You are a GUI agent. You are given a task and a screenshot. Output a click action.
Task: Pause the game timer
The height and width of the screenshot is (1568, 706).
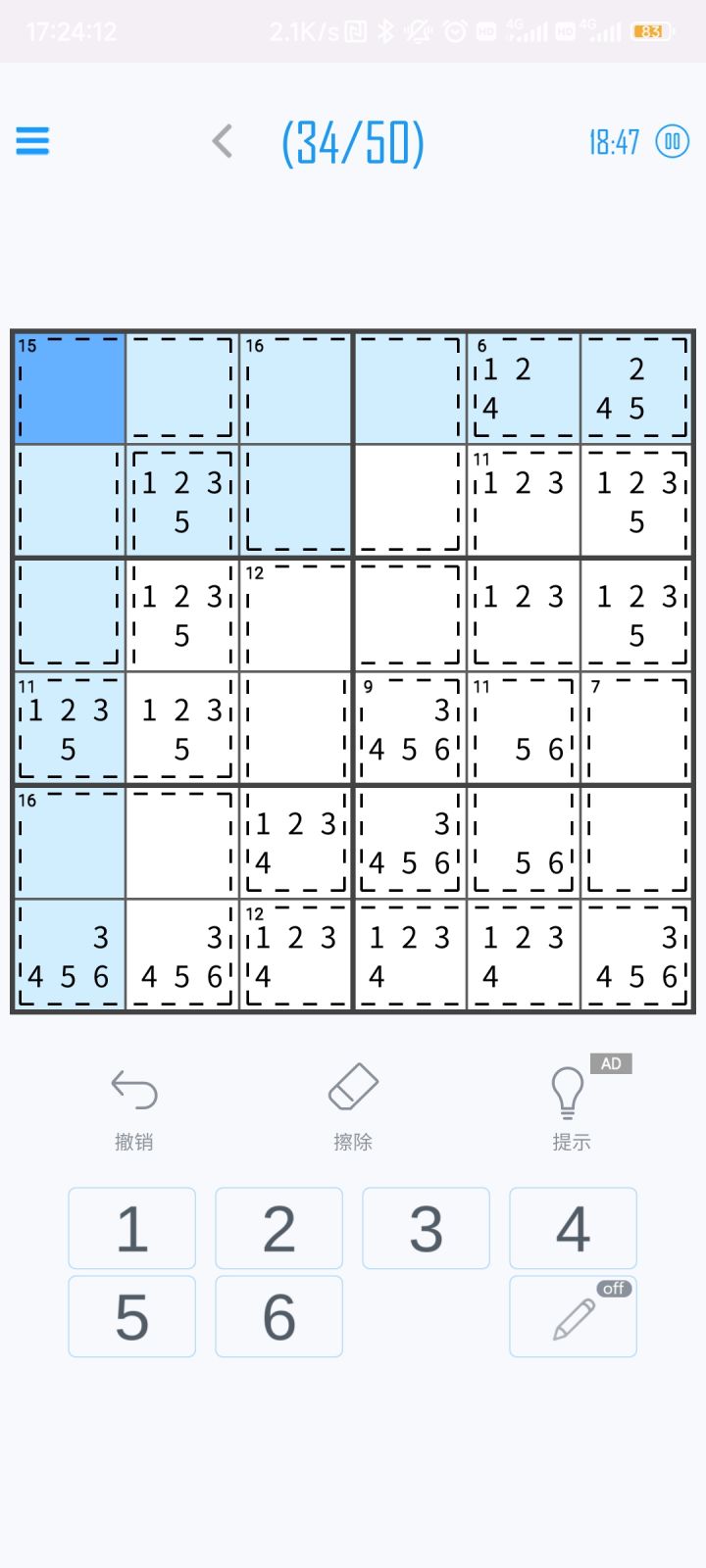pyautogui.click(x=672, y=142)
